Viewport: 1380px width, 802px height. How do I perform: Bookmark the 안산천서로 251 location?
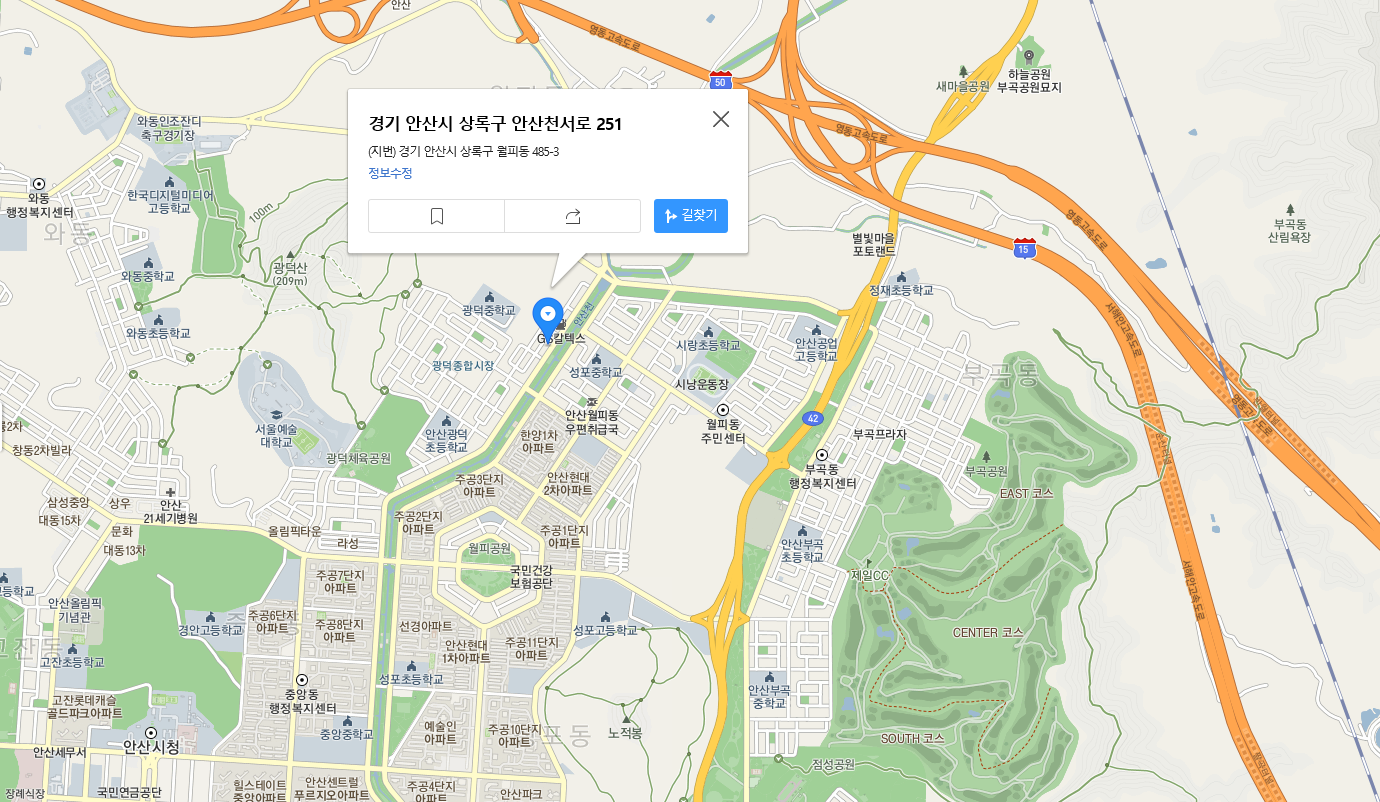click(x=436, y=216)
